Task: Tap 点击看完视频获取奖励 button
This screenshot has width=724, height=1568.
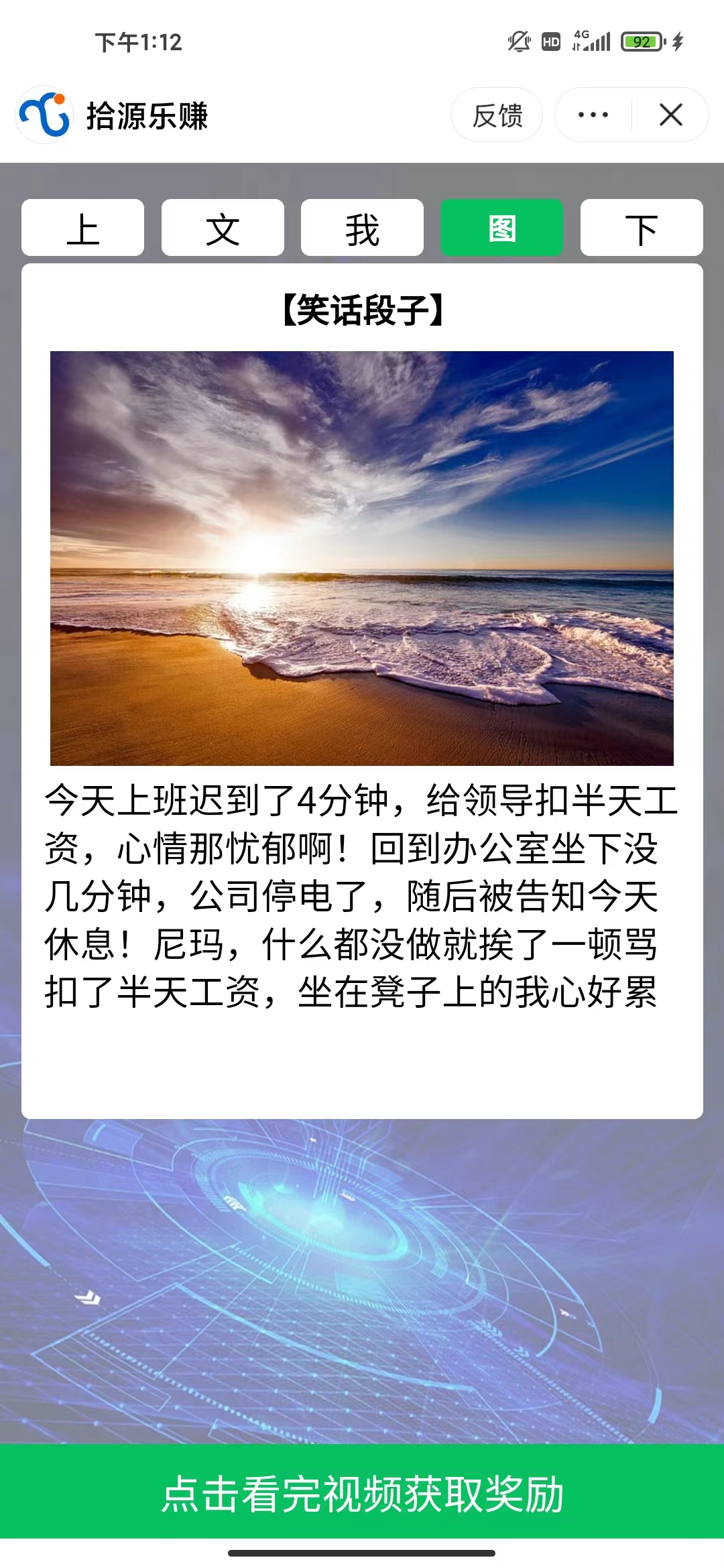Action: (362, 1493)
